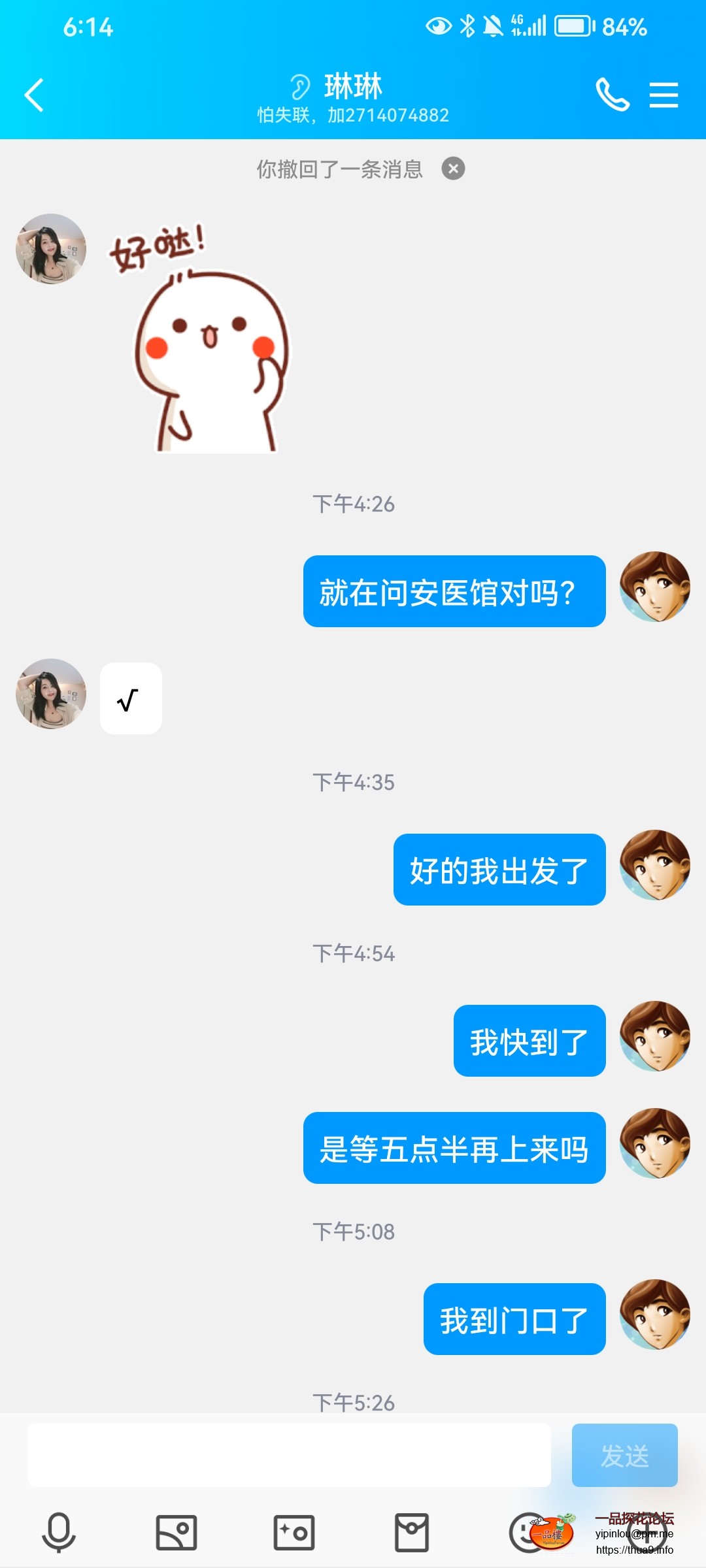The image size is (706, 1568).
Task: Start a voice call with 琳琳
Action: coord(612,95)
